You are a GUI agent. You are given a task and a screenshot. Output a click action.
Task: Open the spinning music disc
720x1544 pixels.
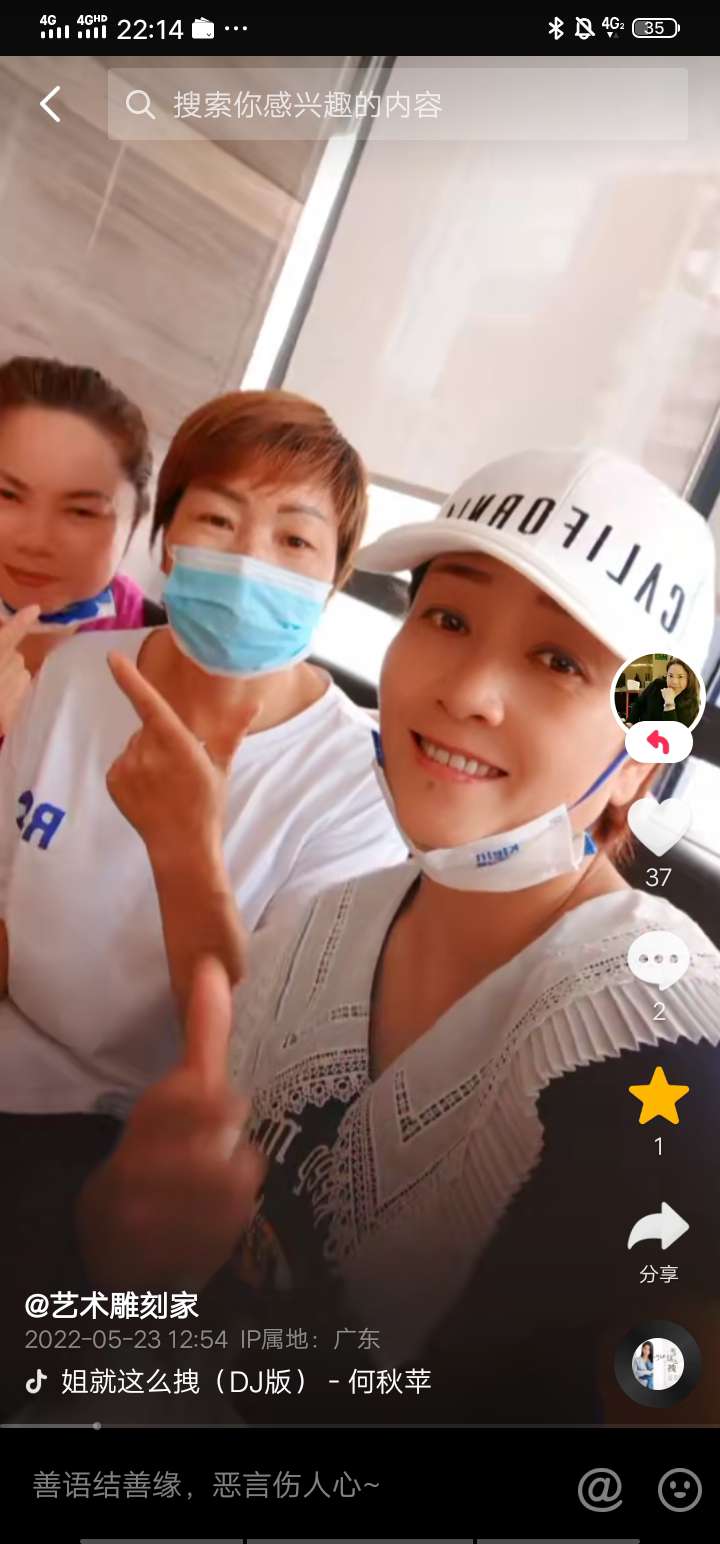657,1363
